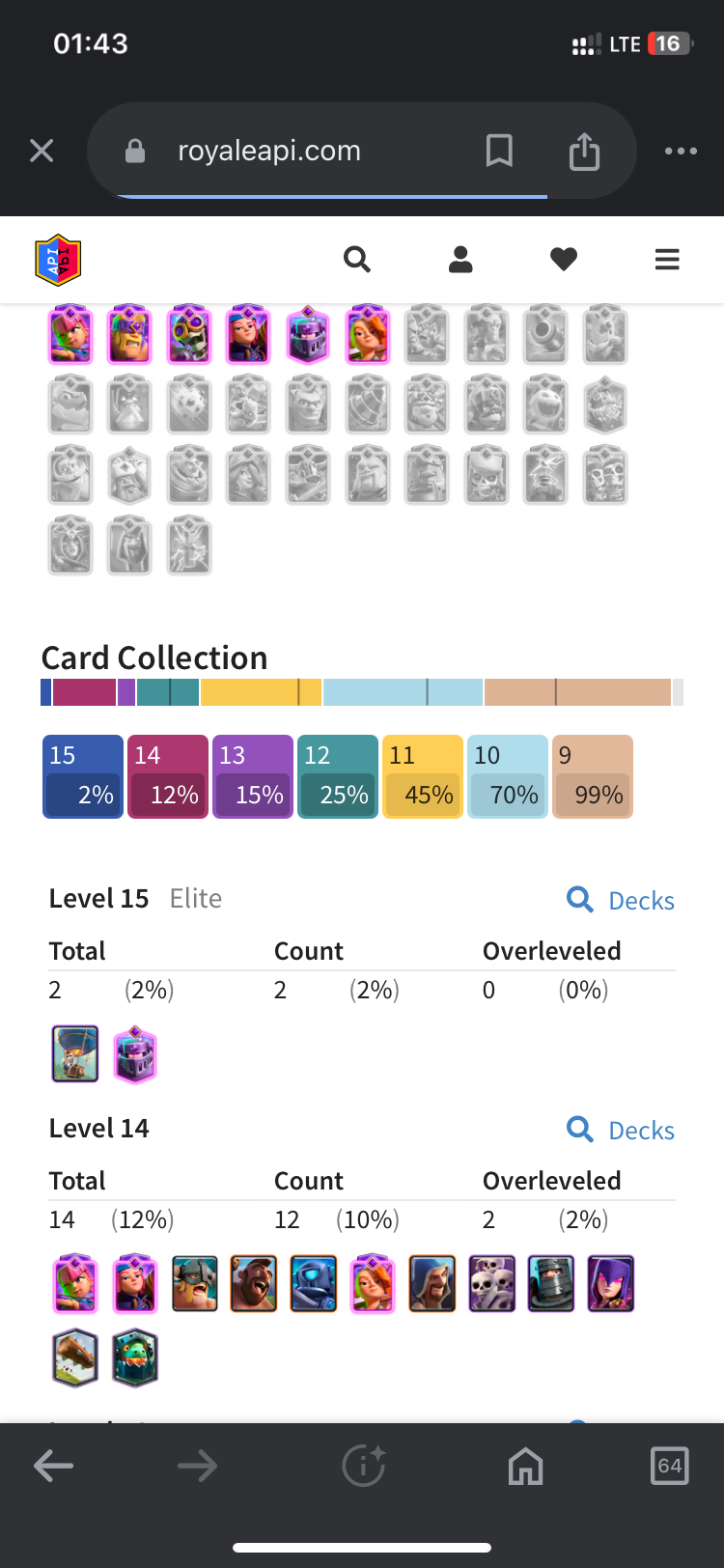The height and width of the screenshot is (1568, 724).
Task: Select the level 9 collection tile
Action: 593,776
